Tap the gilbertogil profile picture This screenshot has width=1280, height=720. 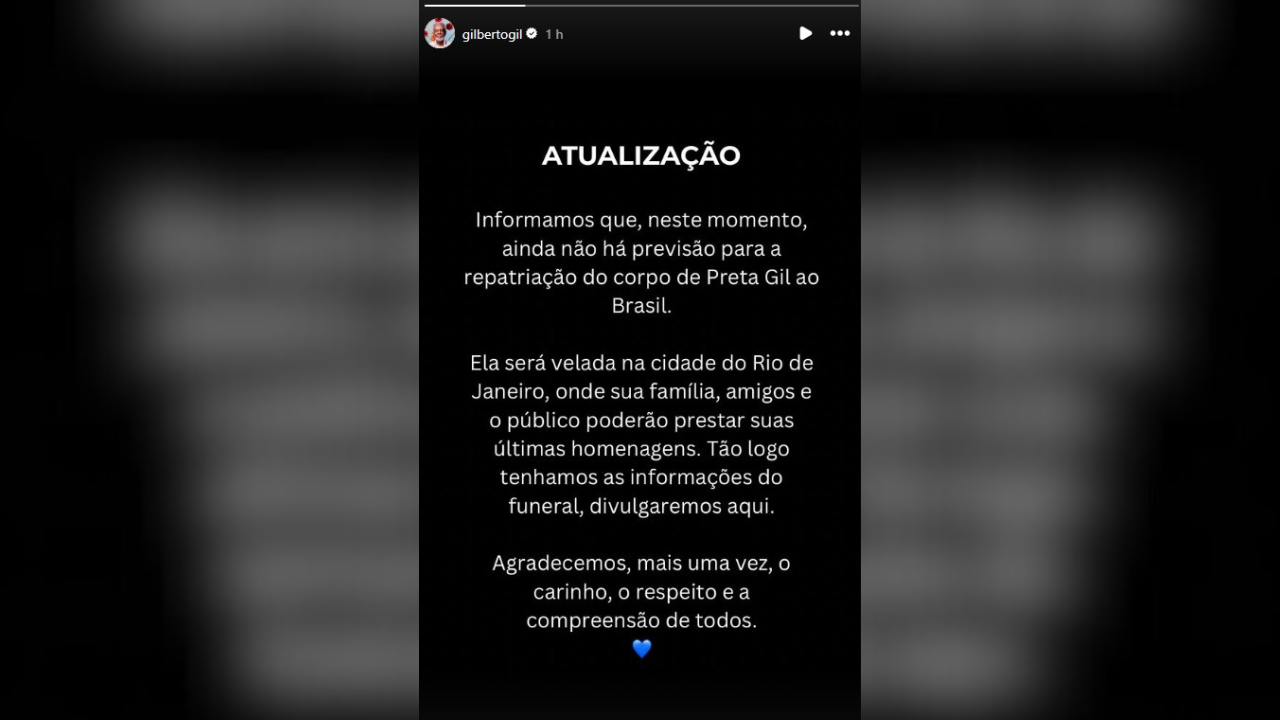pyautogui.click(x=440, y=33)
